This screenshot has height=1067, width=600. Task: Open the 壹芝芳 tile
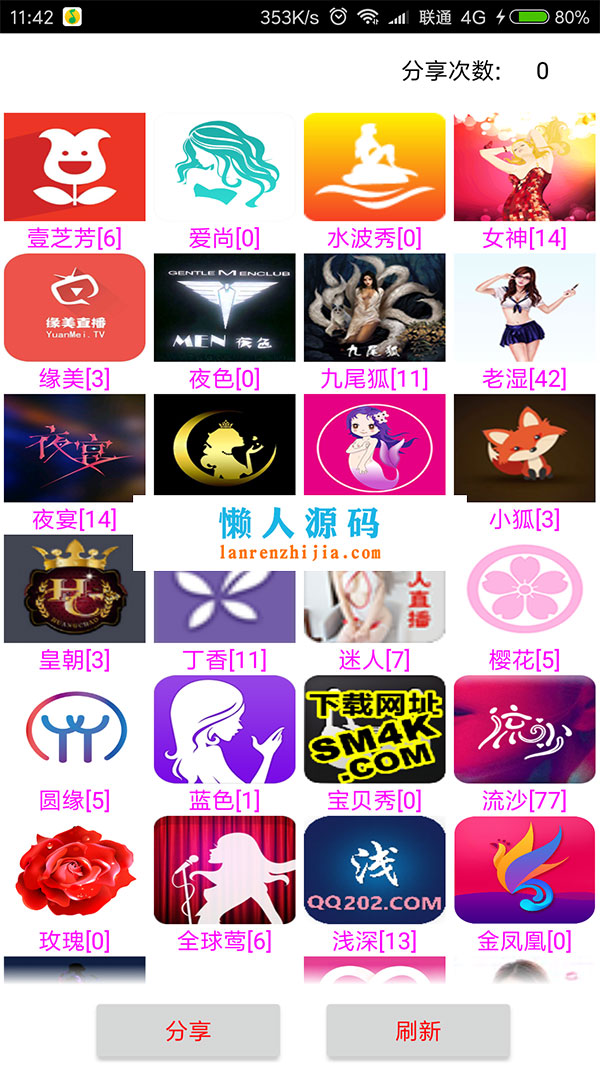tap(75, 167)
